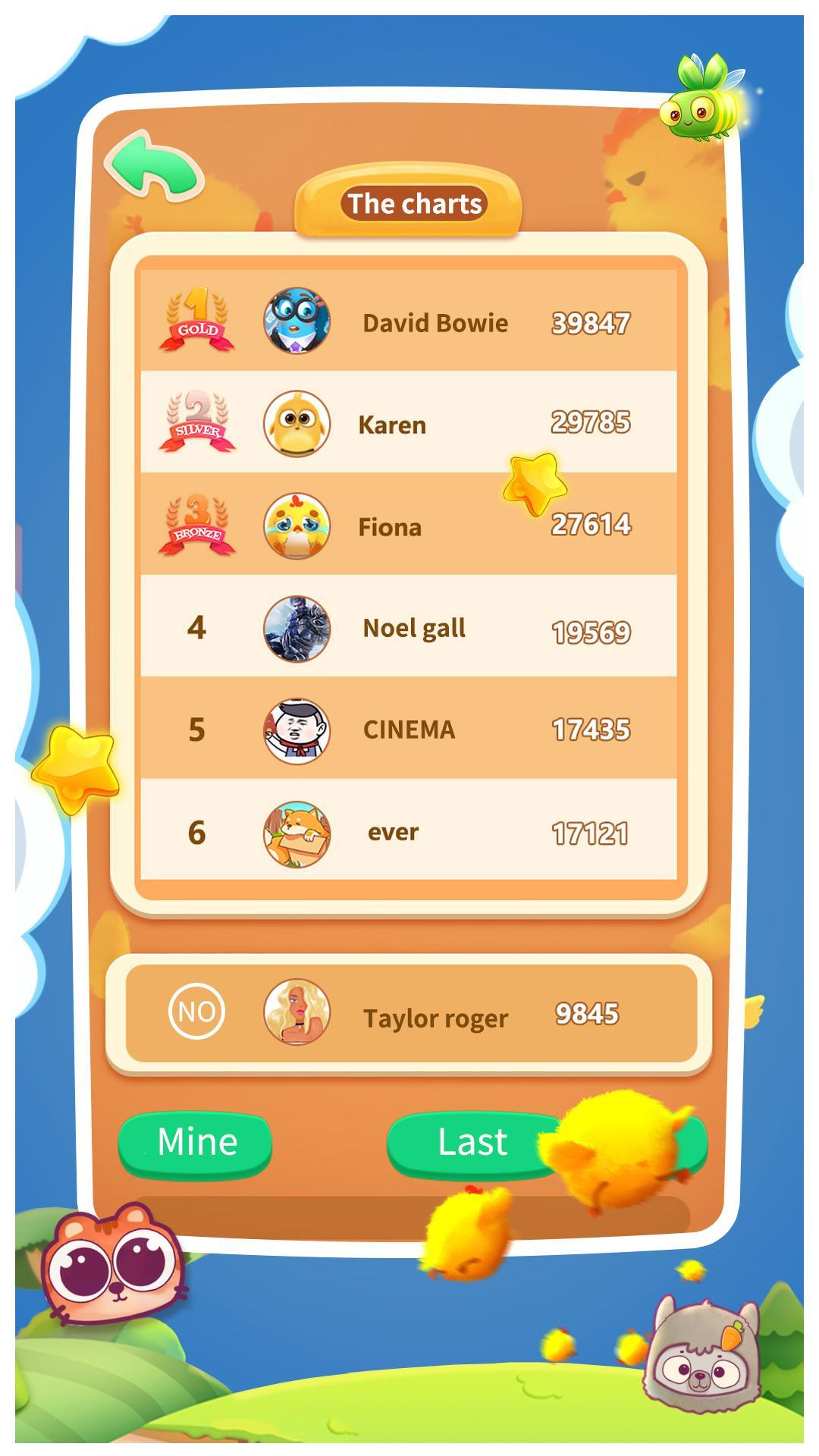The image size is (819, 1456).
Task: Go back using the green arrow
Action: pos(154,166)
